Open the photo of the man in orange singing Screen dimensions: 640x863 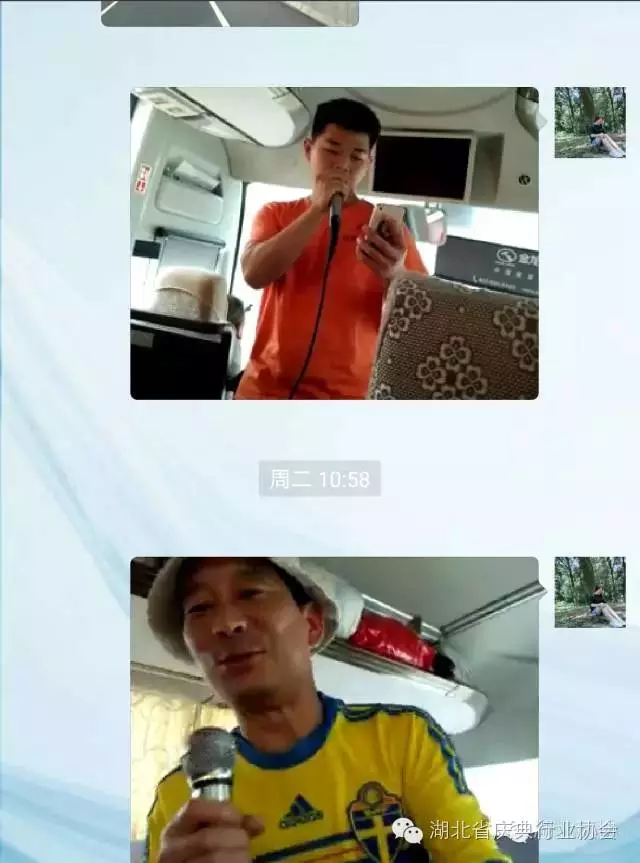(x=334, y=243)
